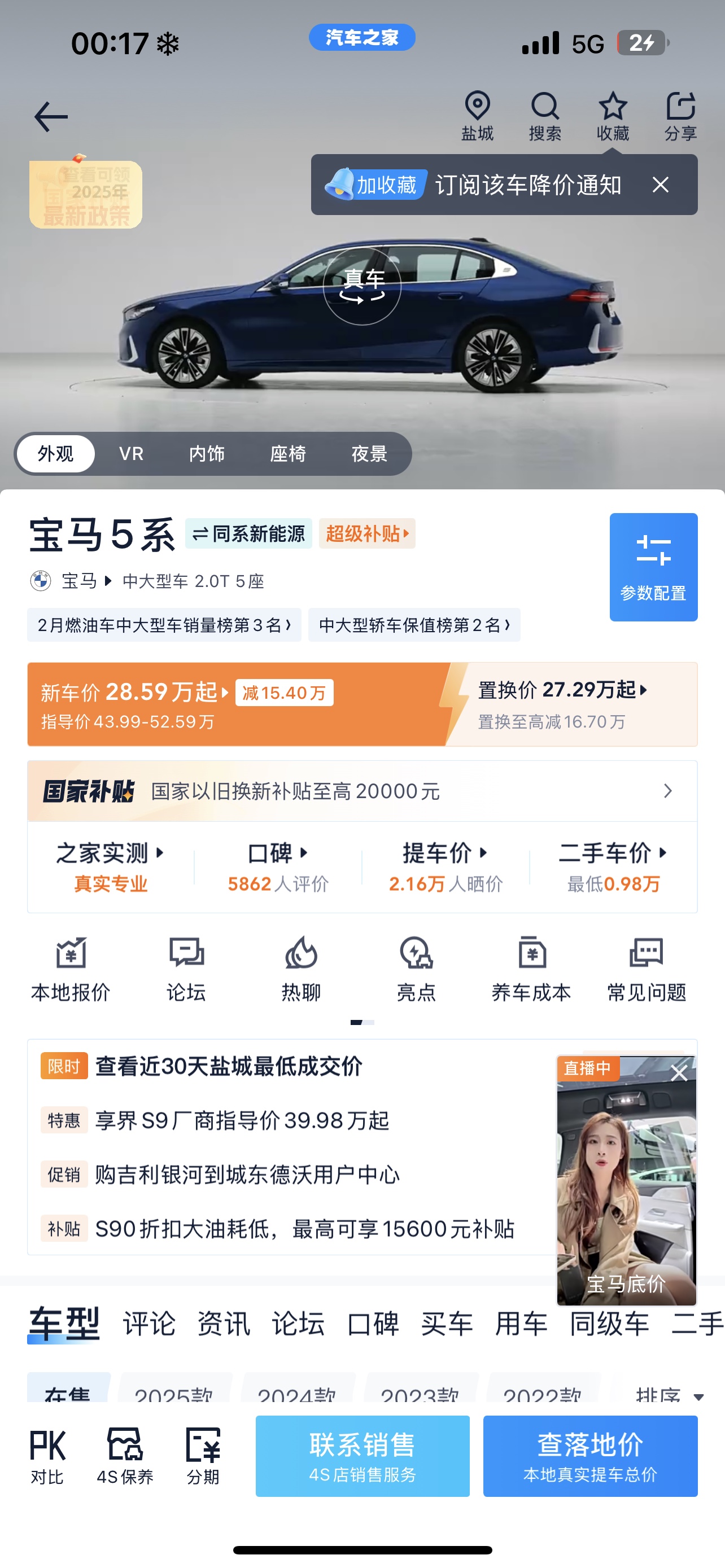
Task: Switch to the VR view tab
Action: click(132, 453)
